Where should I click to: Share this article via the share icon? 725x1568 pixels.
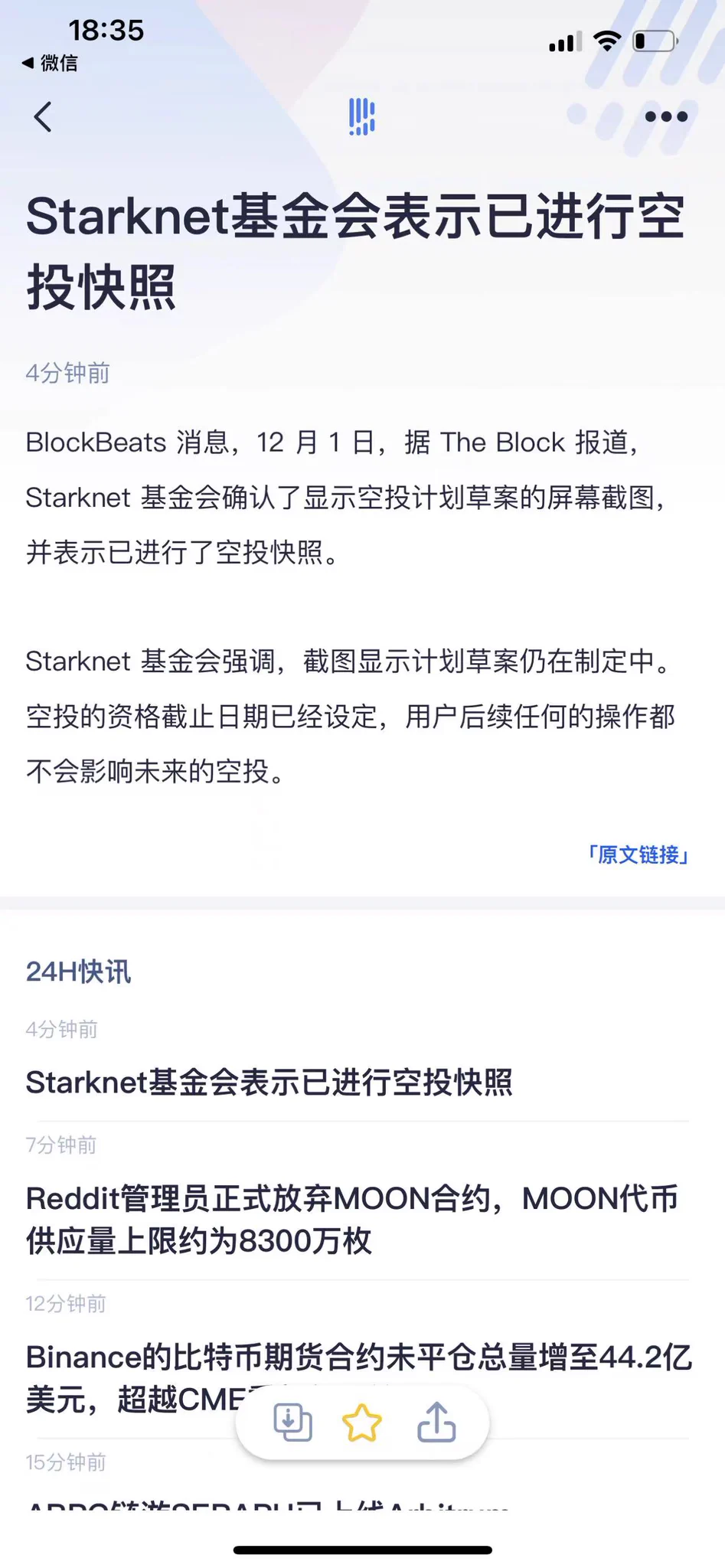(436, 1423)
